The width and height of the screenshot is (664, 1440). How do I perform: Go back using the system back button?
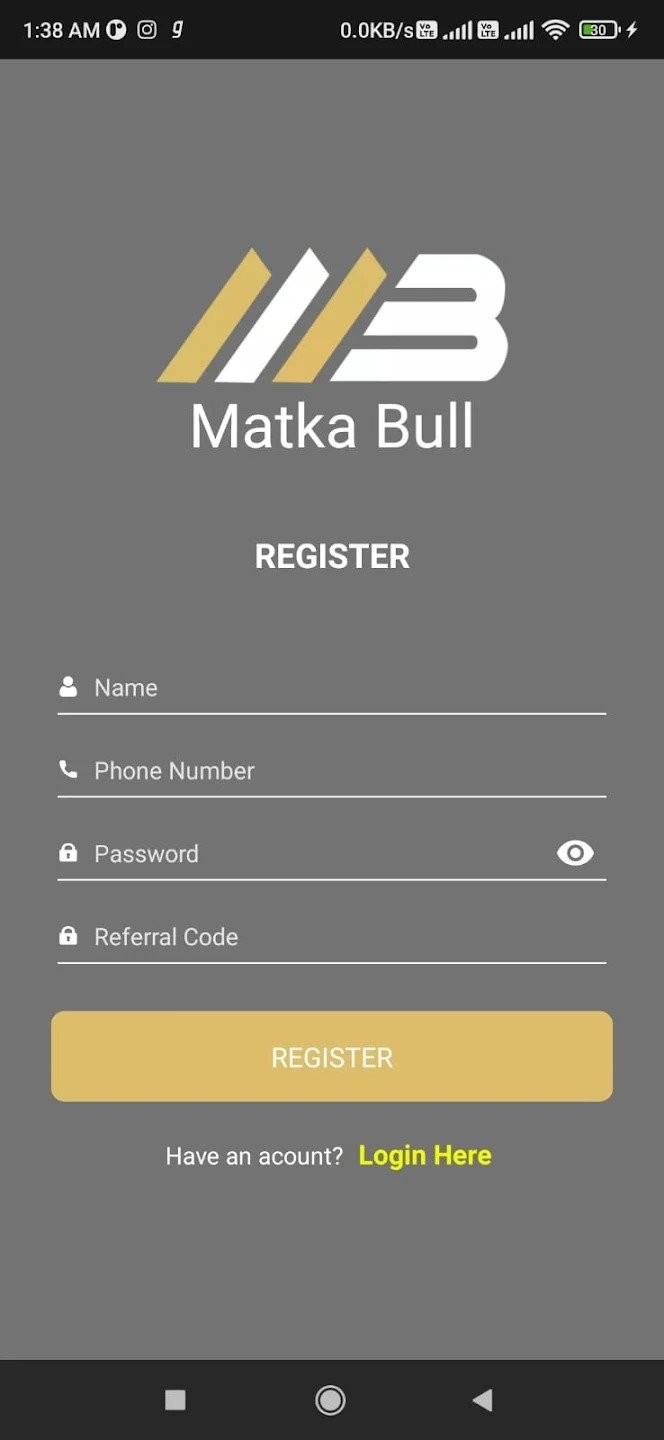[x=482, y=1400]
